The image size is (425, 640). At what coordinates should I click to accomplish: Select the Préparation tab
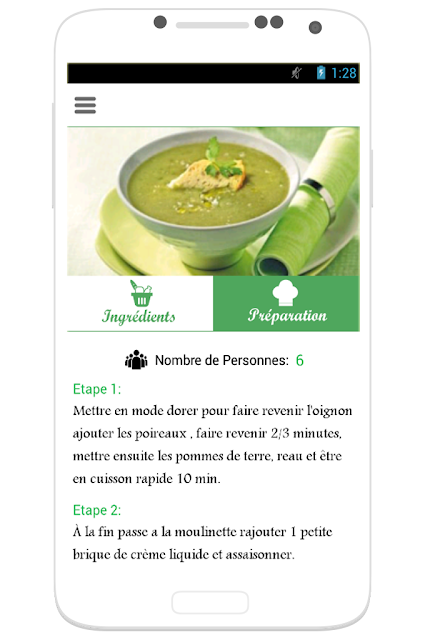(x=286, y=303)
